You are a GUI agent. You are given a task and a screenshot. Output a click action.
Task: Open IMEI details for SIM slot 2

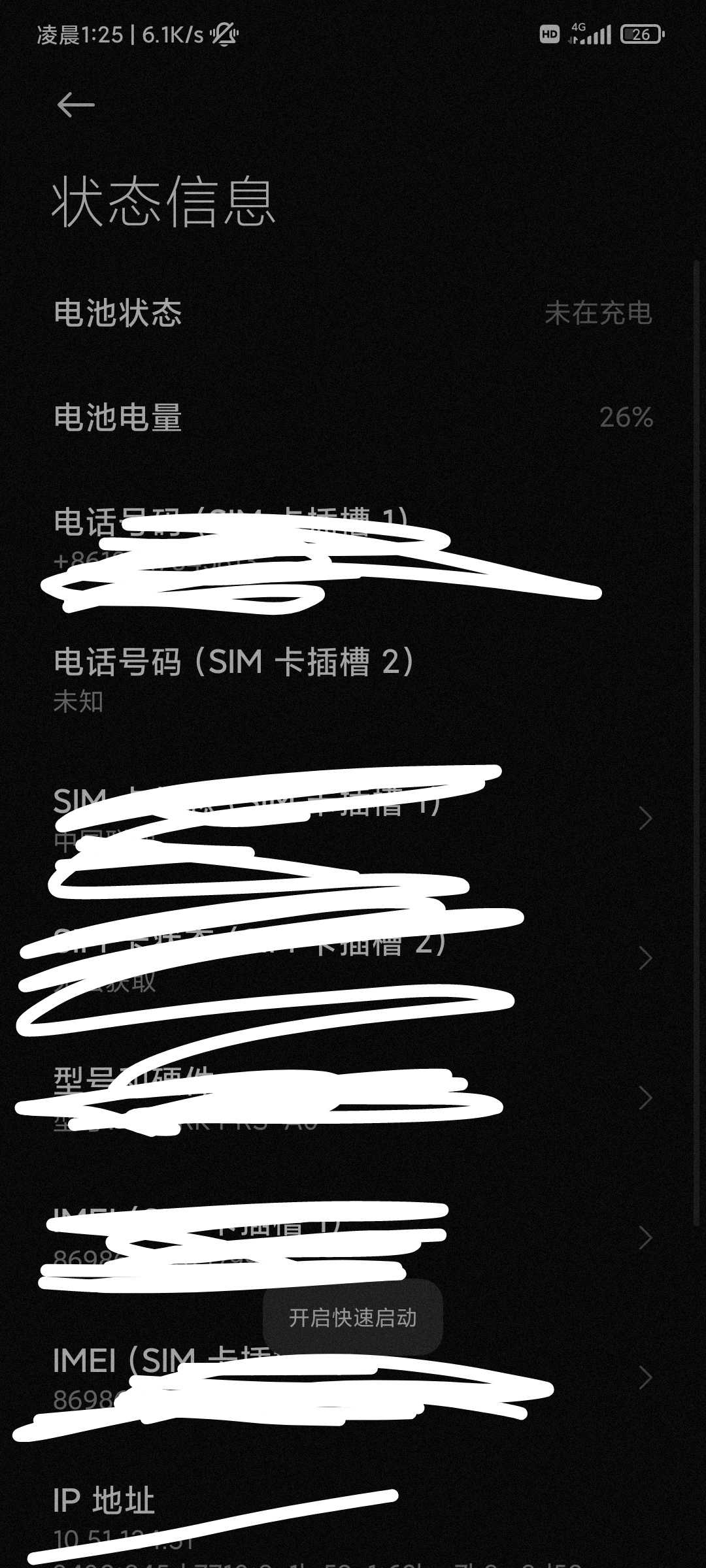pos(353,1379)
